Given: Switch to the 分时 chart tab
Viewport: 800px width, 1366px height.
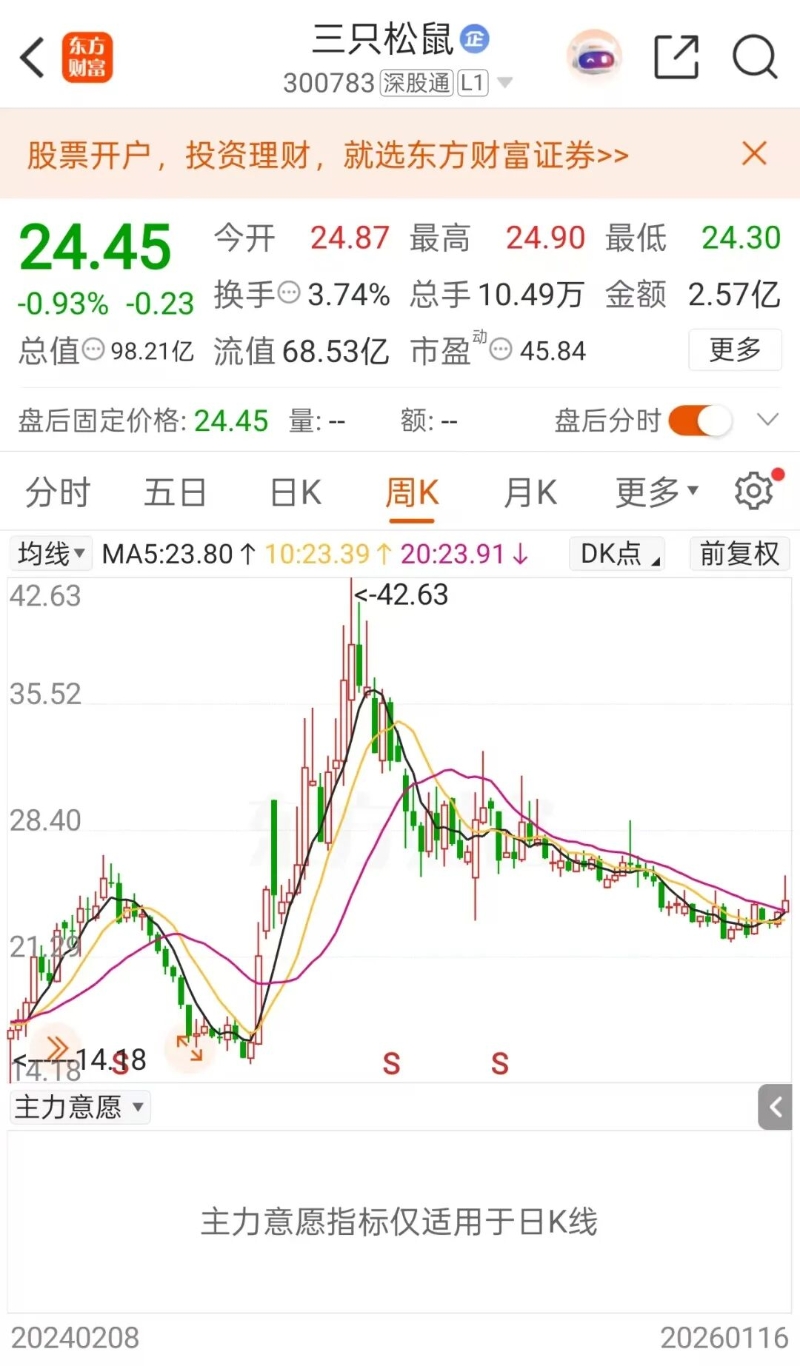Looking at the screenshot, I should [58, 492].
